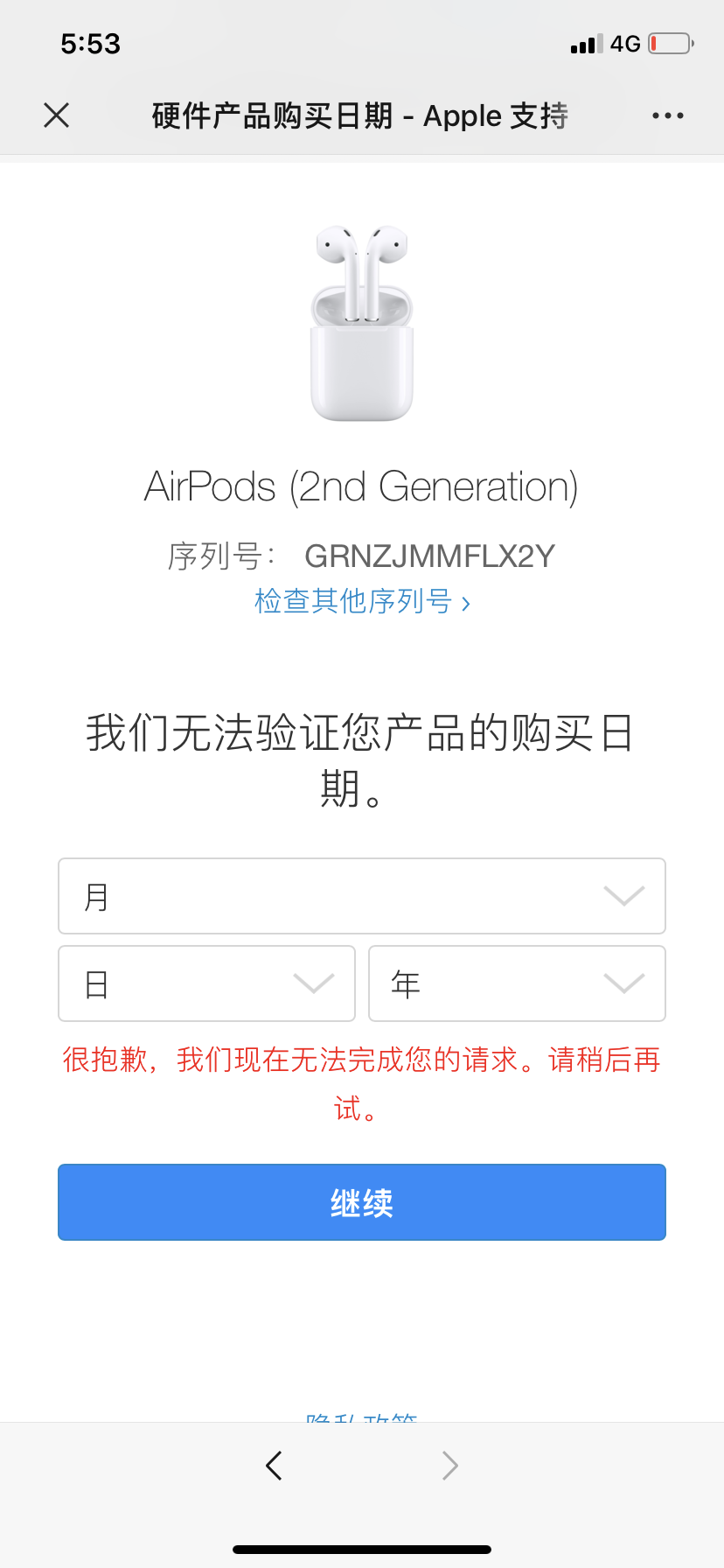Image resolution: width=724 pixels, height=1568 pixels.
Task: Open the three-dot overflow menu
Action: click(x=667, y=115)
